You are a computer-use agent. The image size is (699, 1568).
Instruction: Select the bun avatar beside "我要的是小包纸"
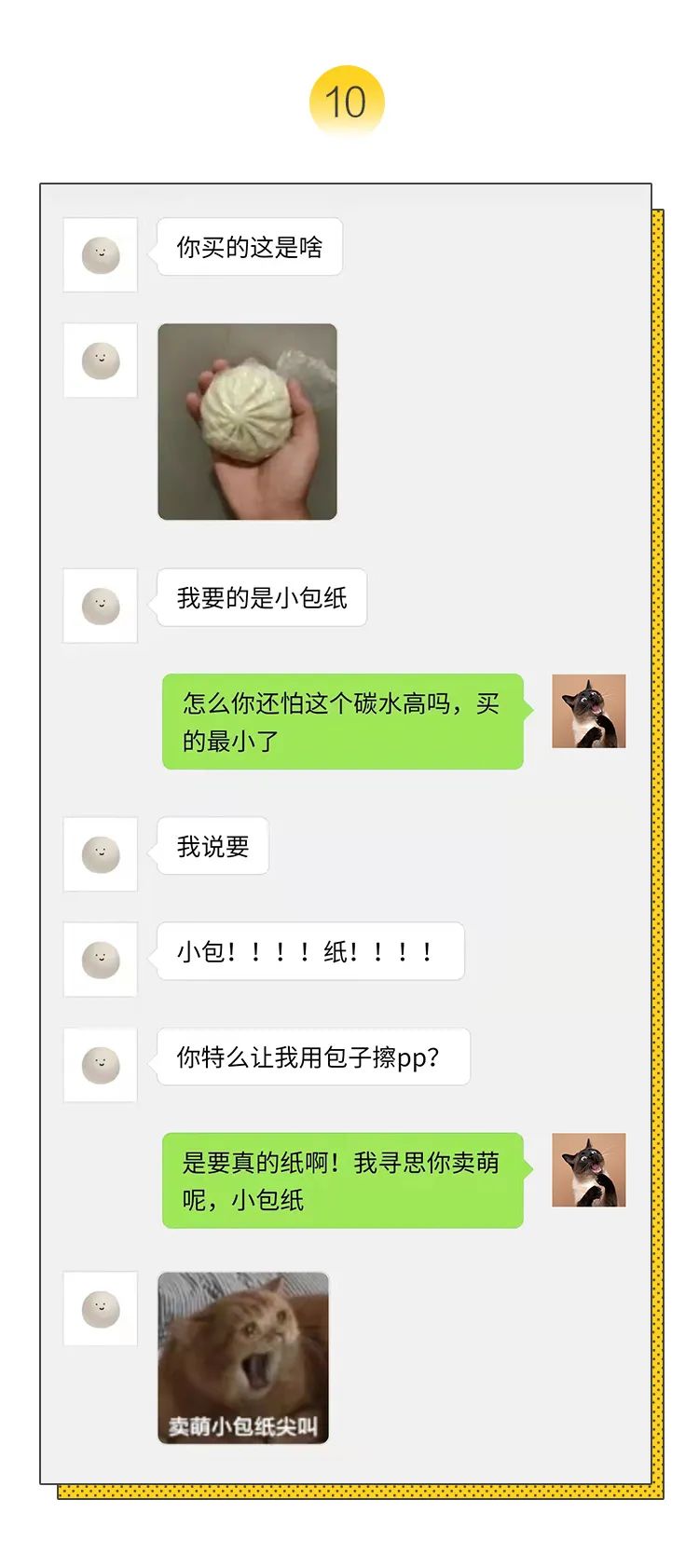(100, 606)
